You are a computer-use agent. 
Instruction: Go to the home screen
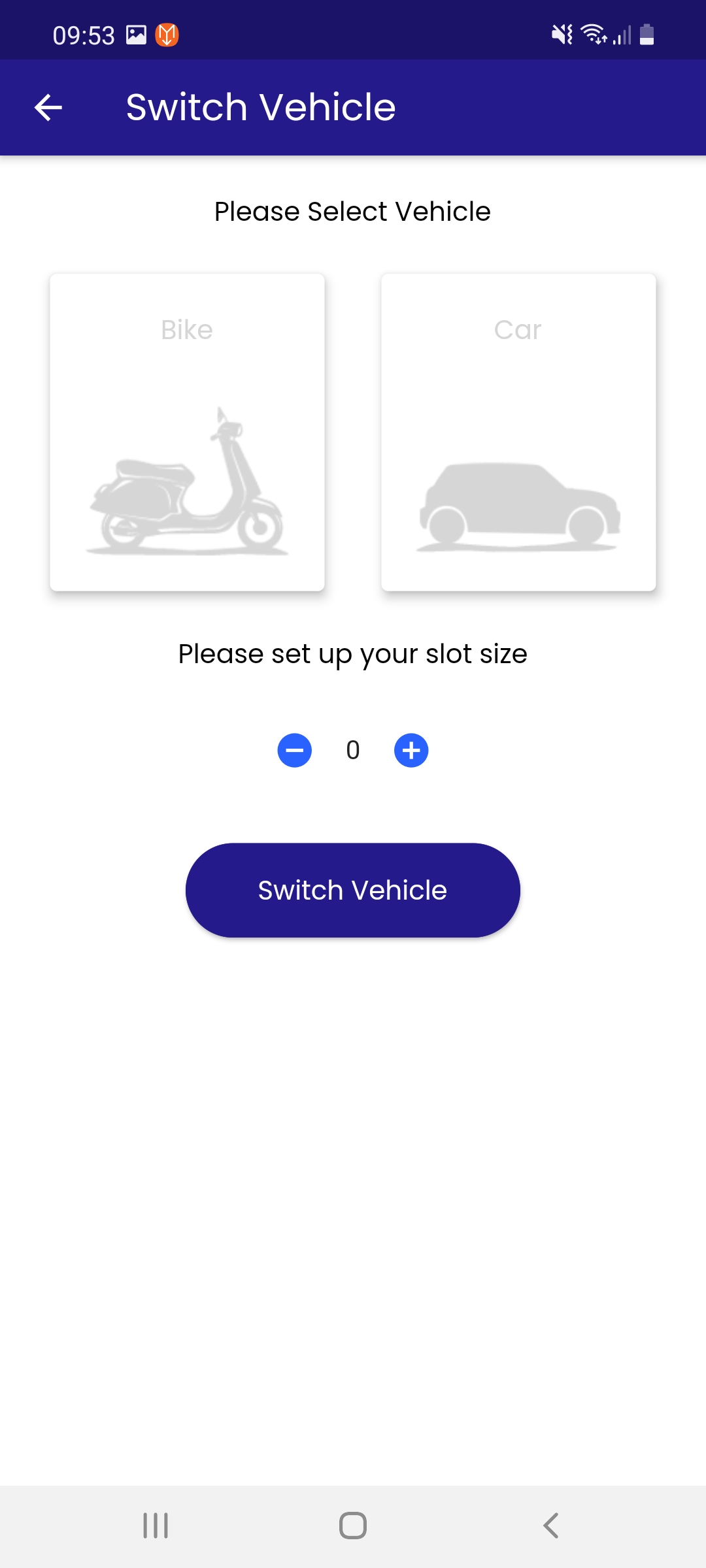coord(353,1526)
